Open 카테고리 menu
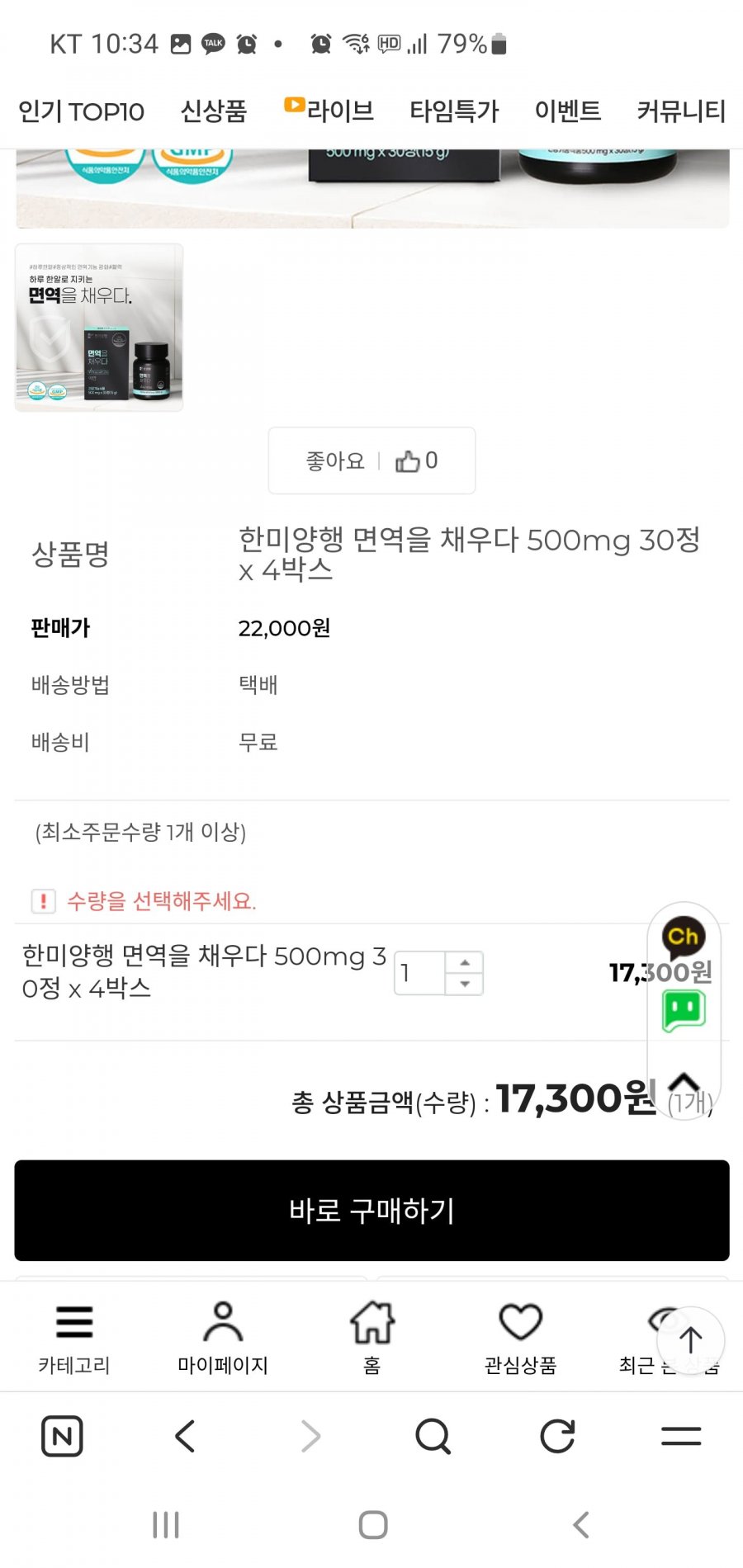 (x=74, y=1337)
